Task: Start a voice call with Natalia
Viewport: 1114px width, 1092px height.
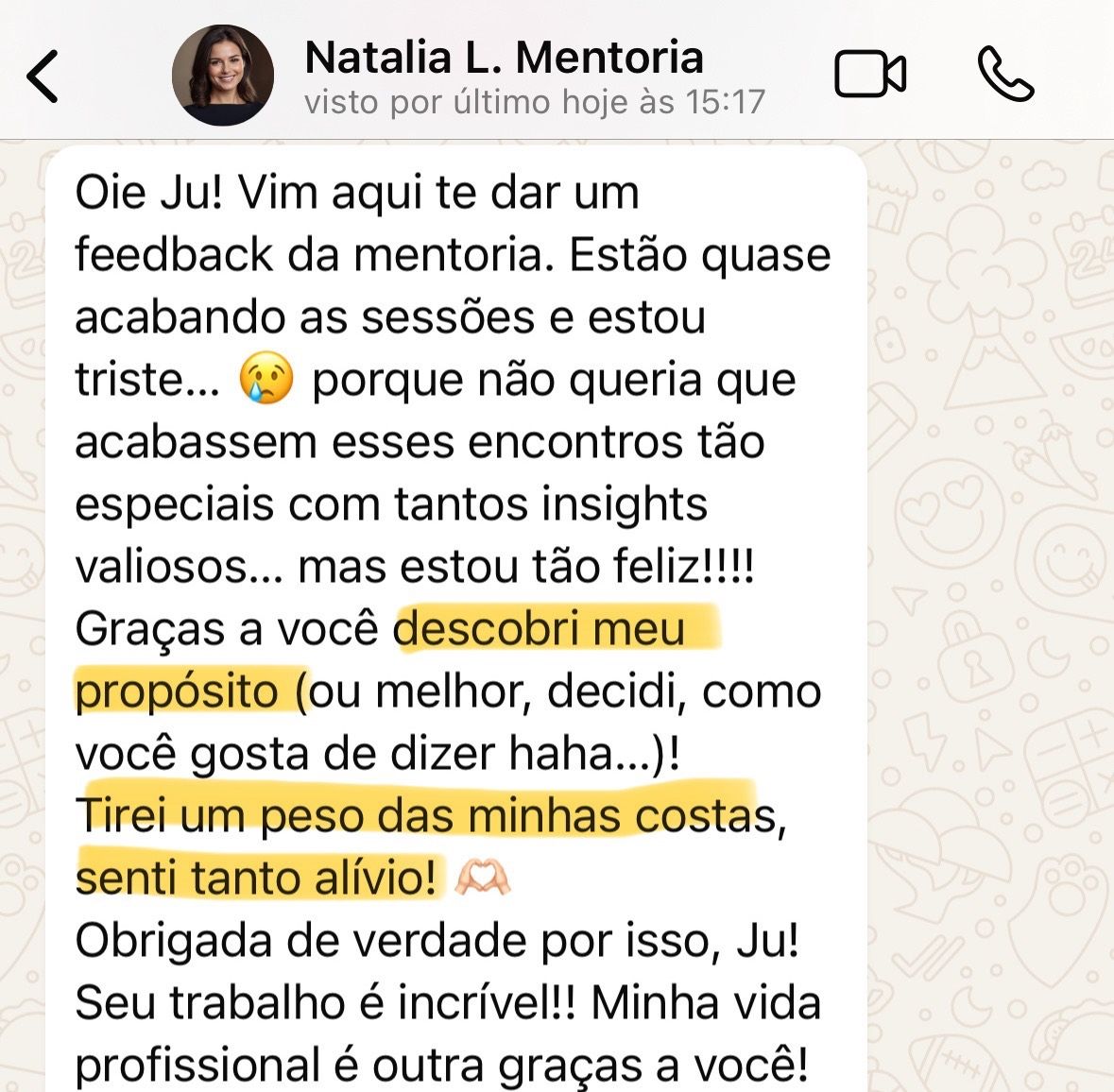Action: point(1005,75)
